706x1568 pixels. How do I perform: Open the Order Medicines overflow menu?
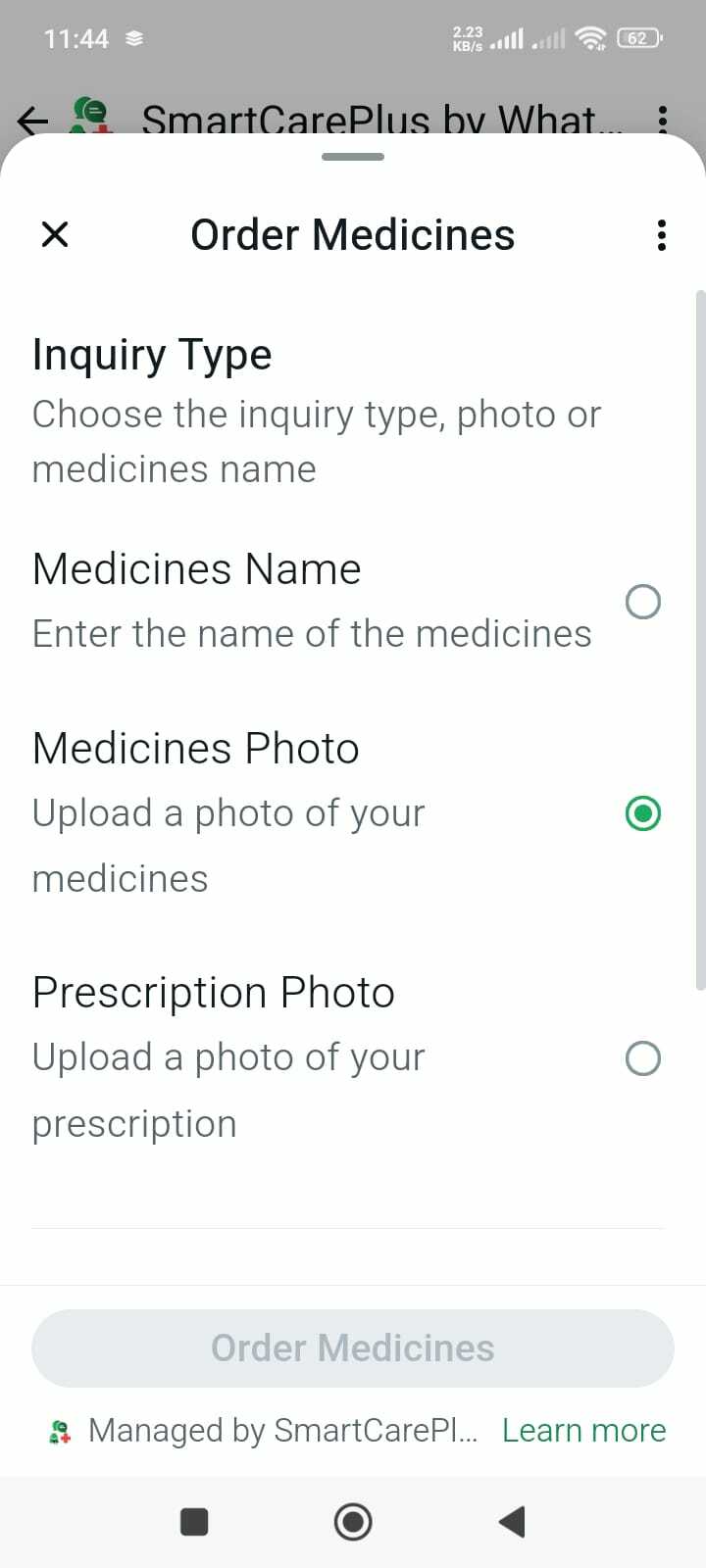coord(662,235)
